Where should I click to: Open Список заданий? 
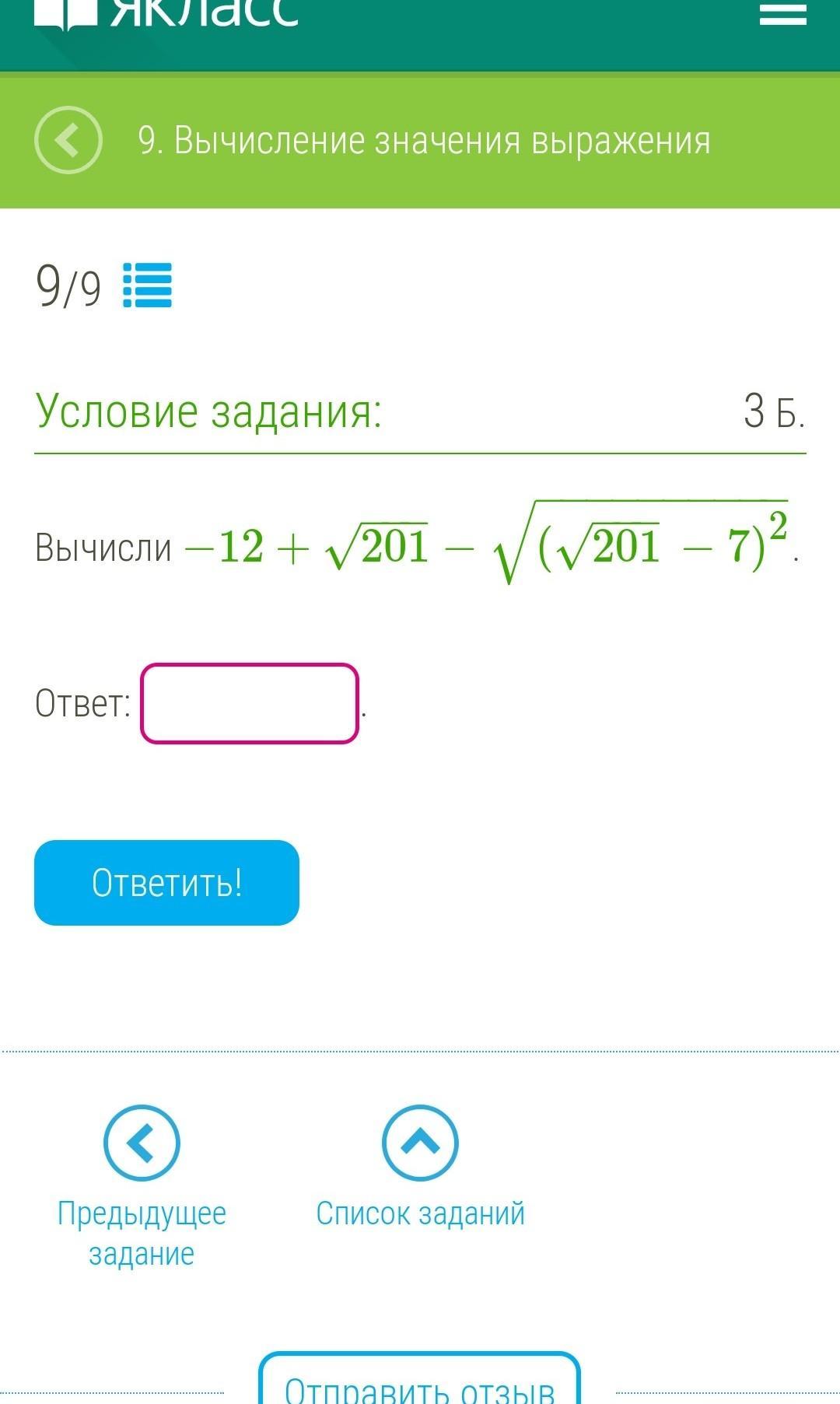[x=420, y=1167]
